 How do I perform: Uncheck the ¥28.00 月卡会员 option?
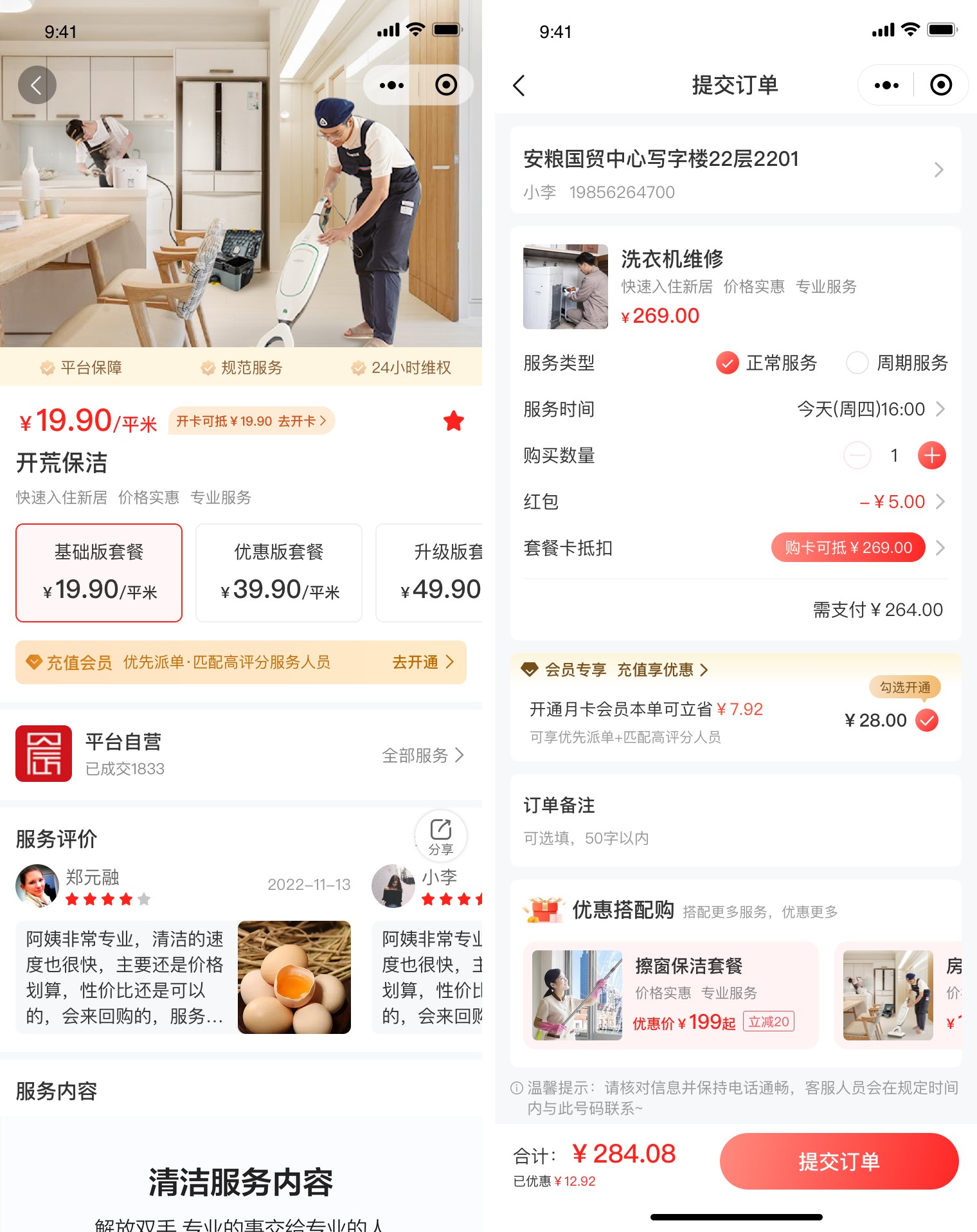pyautogui.click(x=926, y=720)
